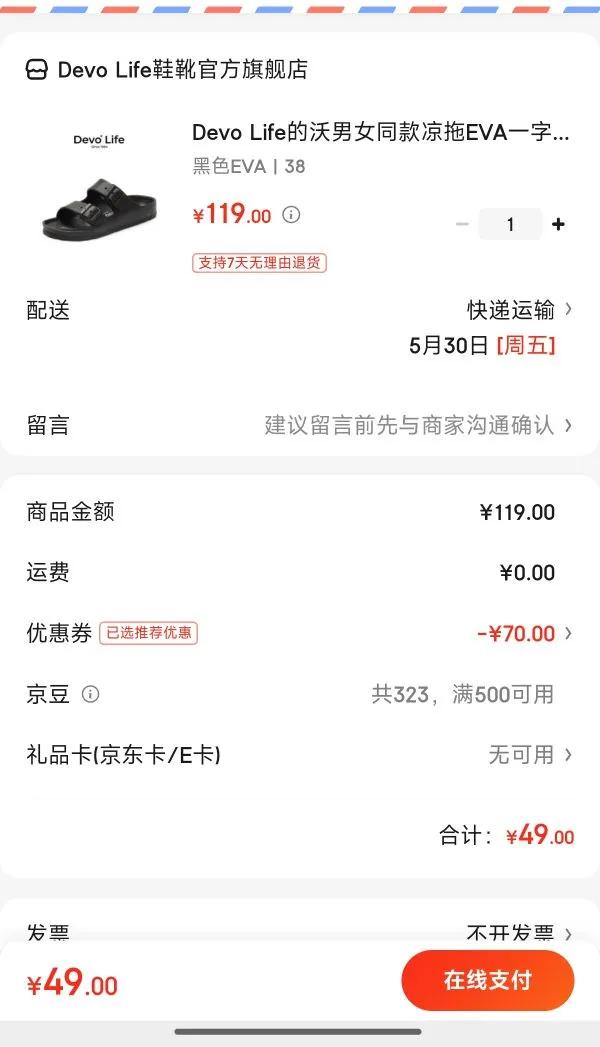This screenshot has width=600, height=1047.
Task: View 京豆 info icon explanation
Action: coord(91,694)
